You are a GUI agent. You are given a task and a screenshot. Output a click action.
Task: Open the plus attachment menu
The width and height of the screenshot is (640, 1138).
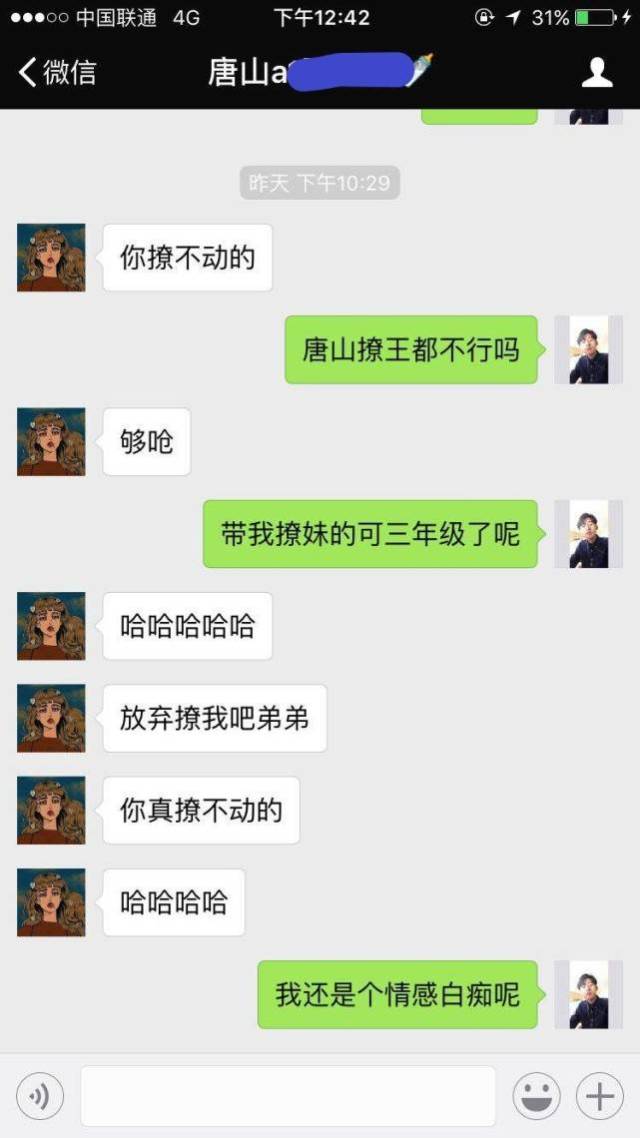pos(599,1096)
